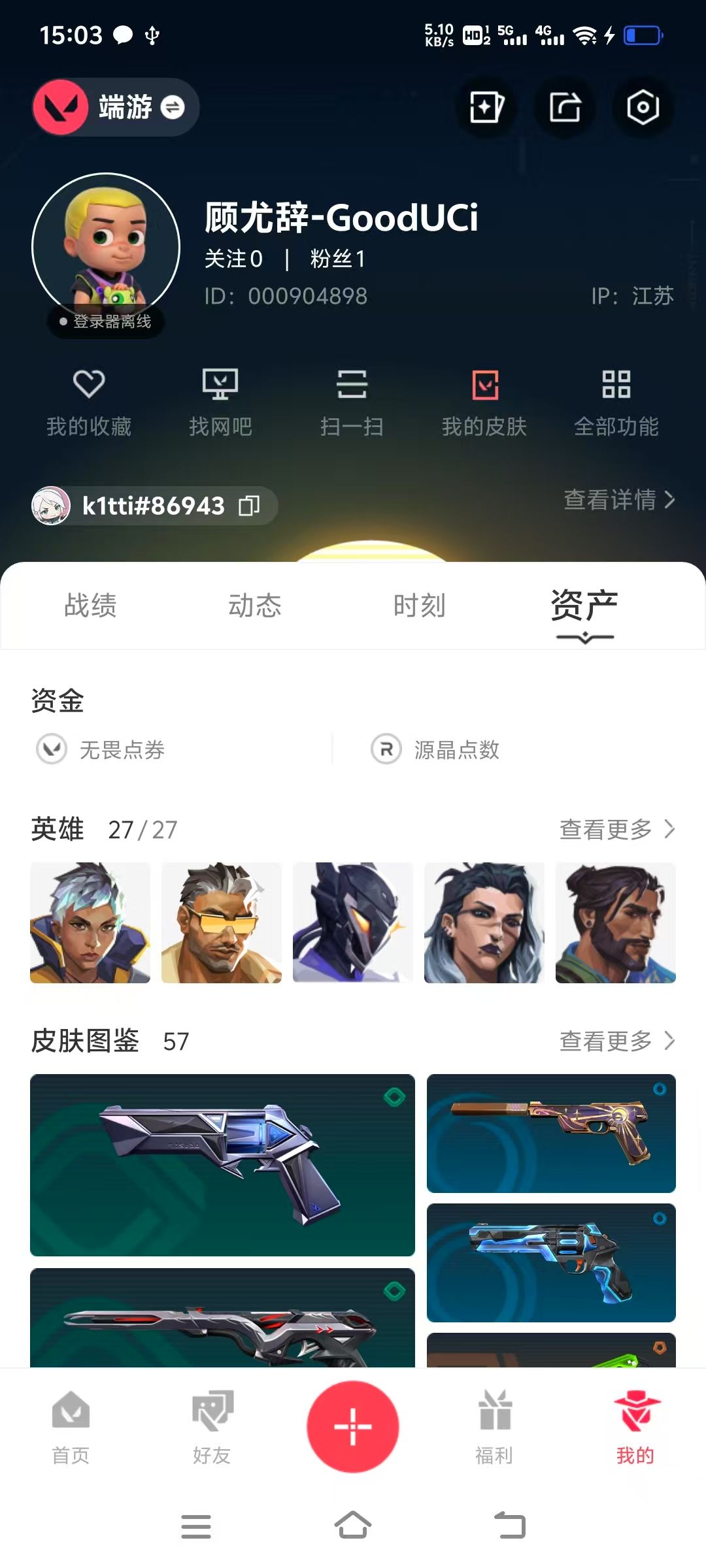
Task: Open 我的收藏 favorites
Action: (89, 403)
